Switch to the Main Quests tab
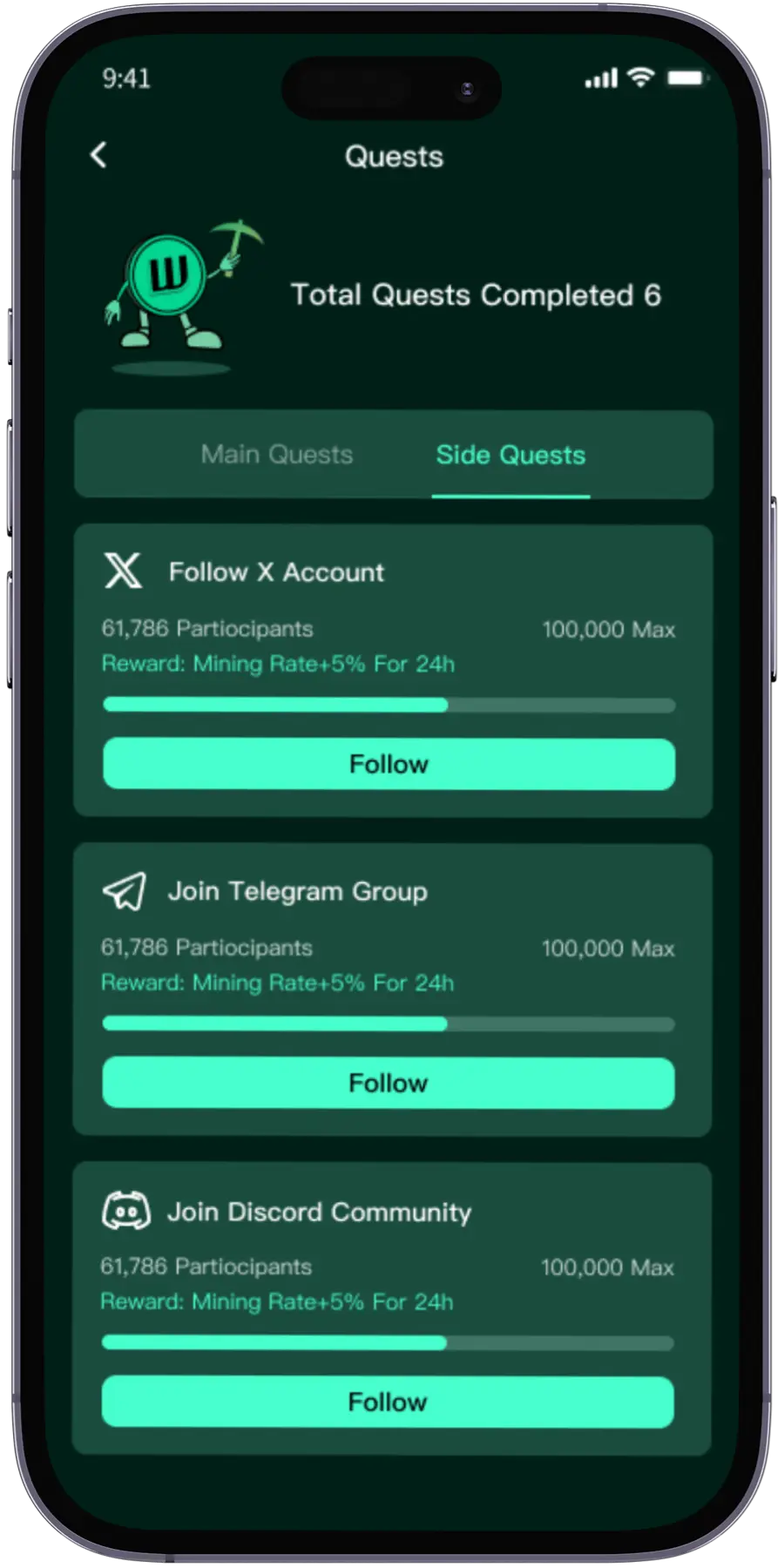The height and width of the screenshot is (1568, 784). point(277,455)
